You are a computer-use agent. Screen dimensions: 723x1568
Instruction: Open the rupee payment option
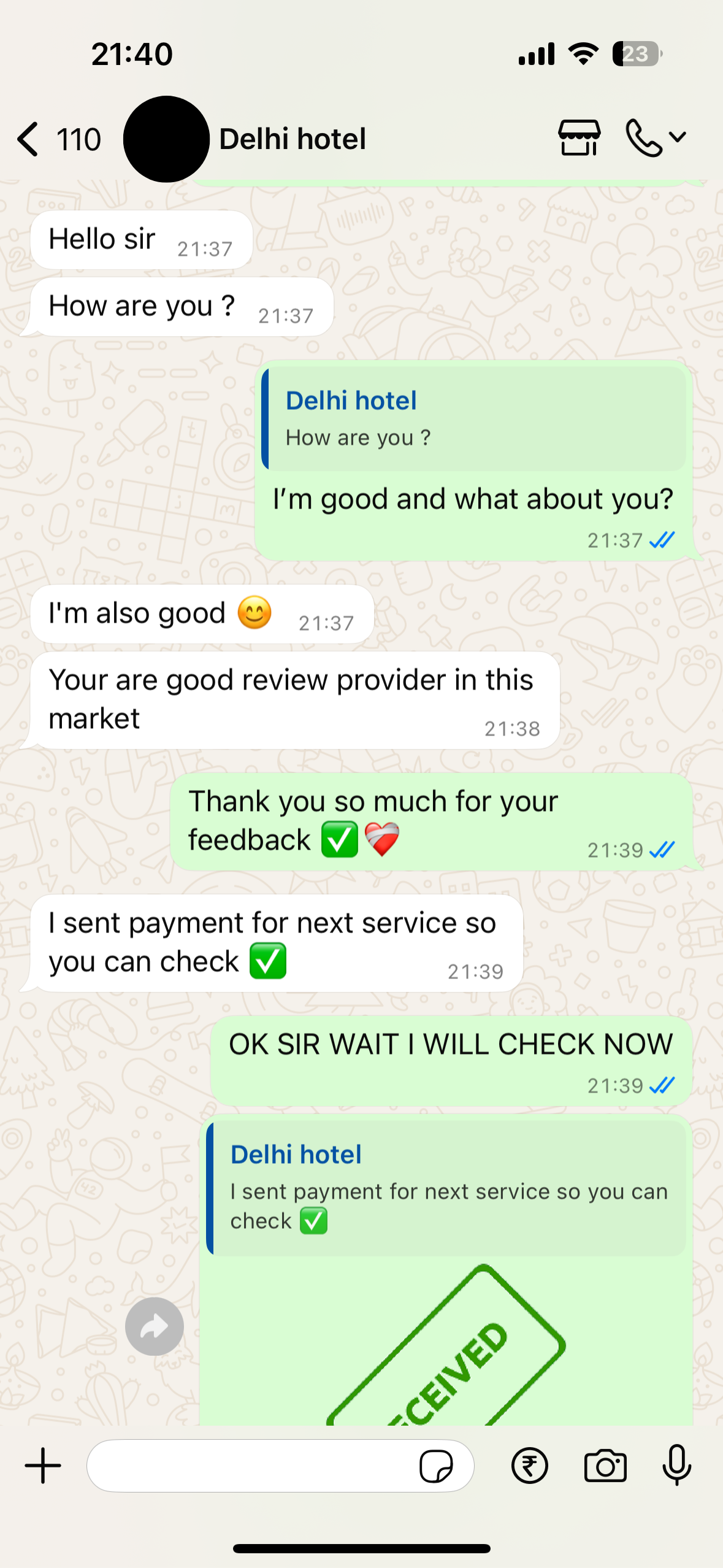(x=529, y=1466)
